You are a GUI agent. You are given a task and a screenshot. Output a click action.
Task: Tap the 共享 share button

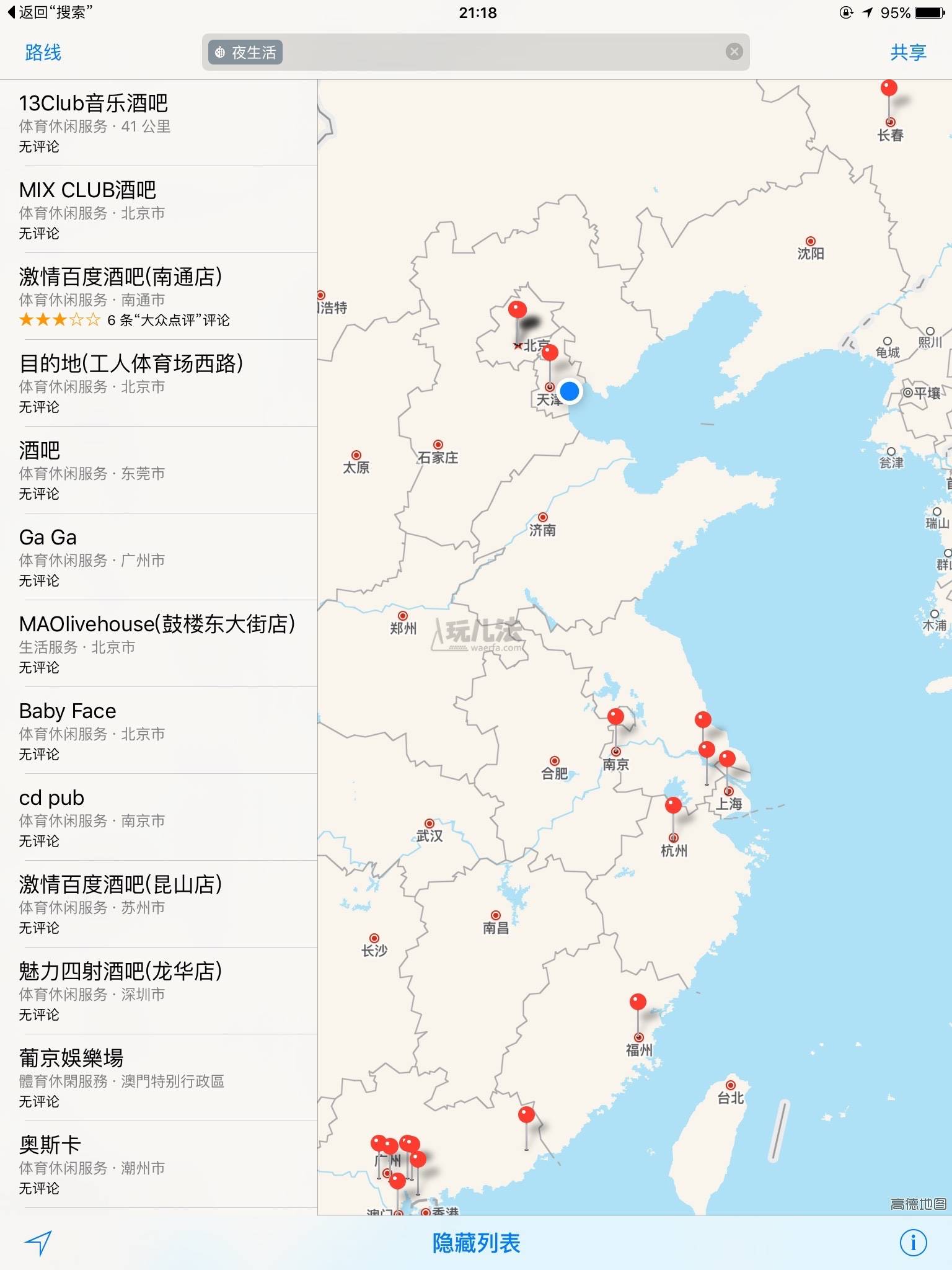[907, 53]
